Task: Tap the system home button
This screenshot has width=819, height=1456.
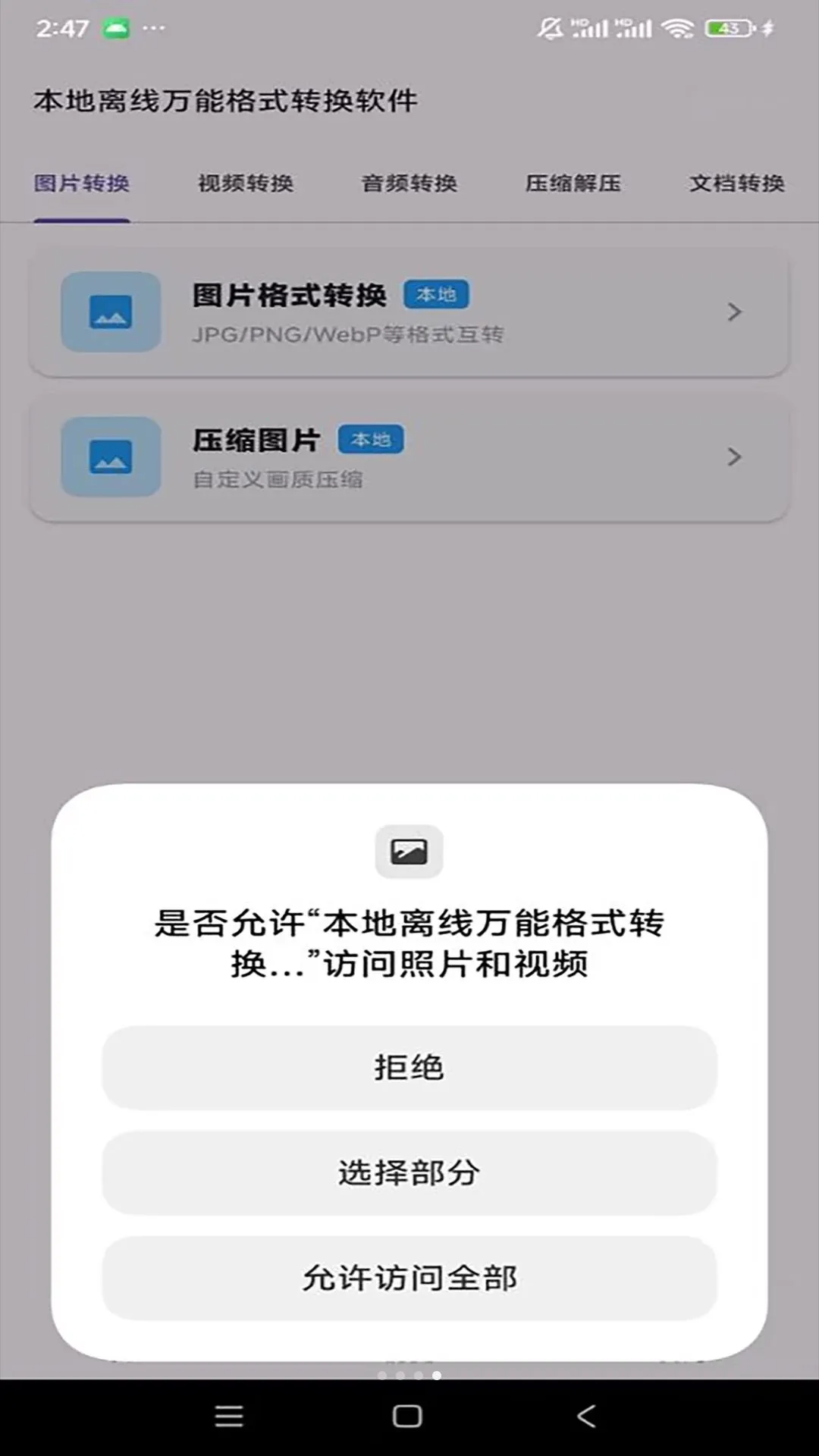Action: 408,1416
